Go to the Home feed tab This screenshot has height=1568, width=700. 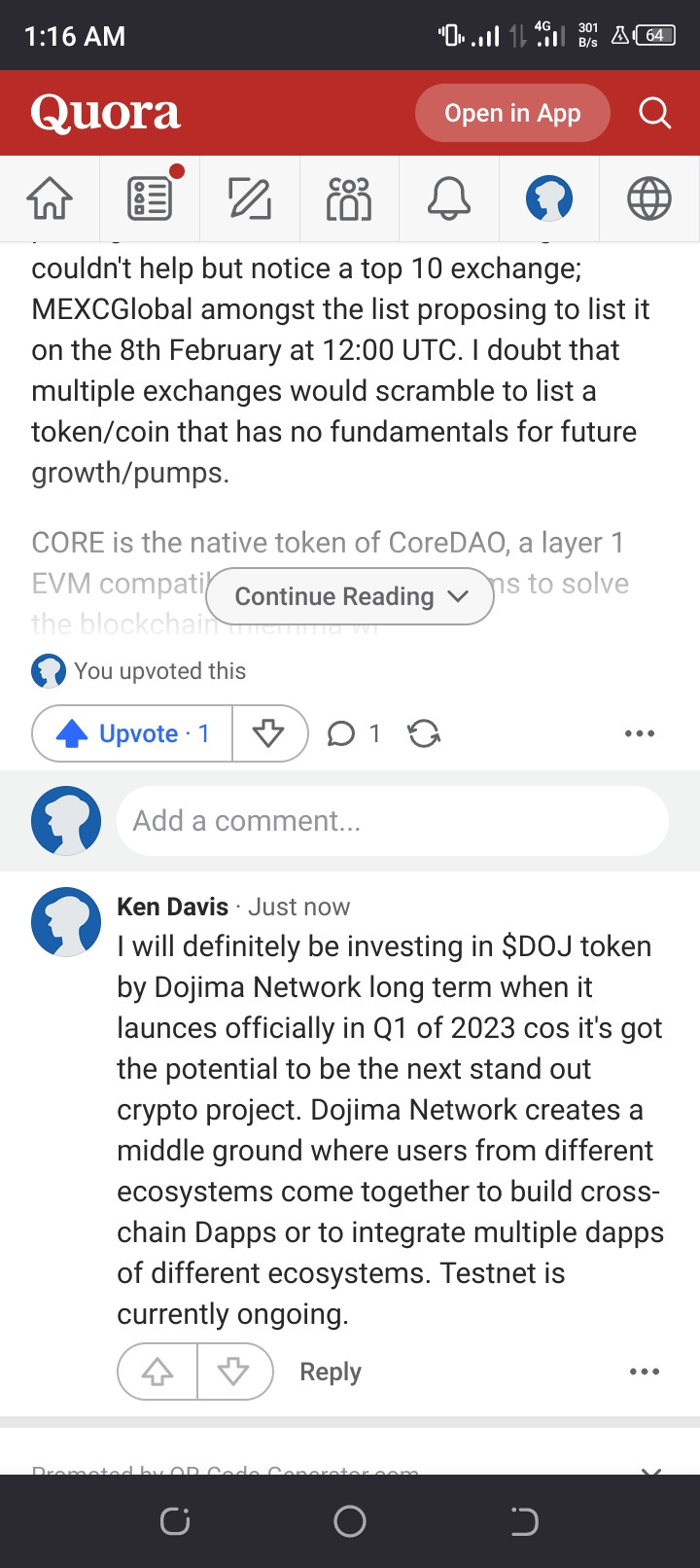pos(50,198)
